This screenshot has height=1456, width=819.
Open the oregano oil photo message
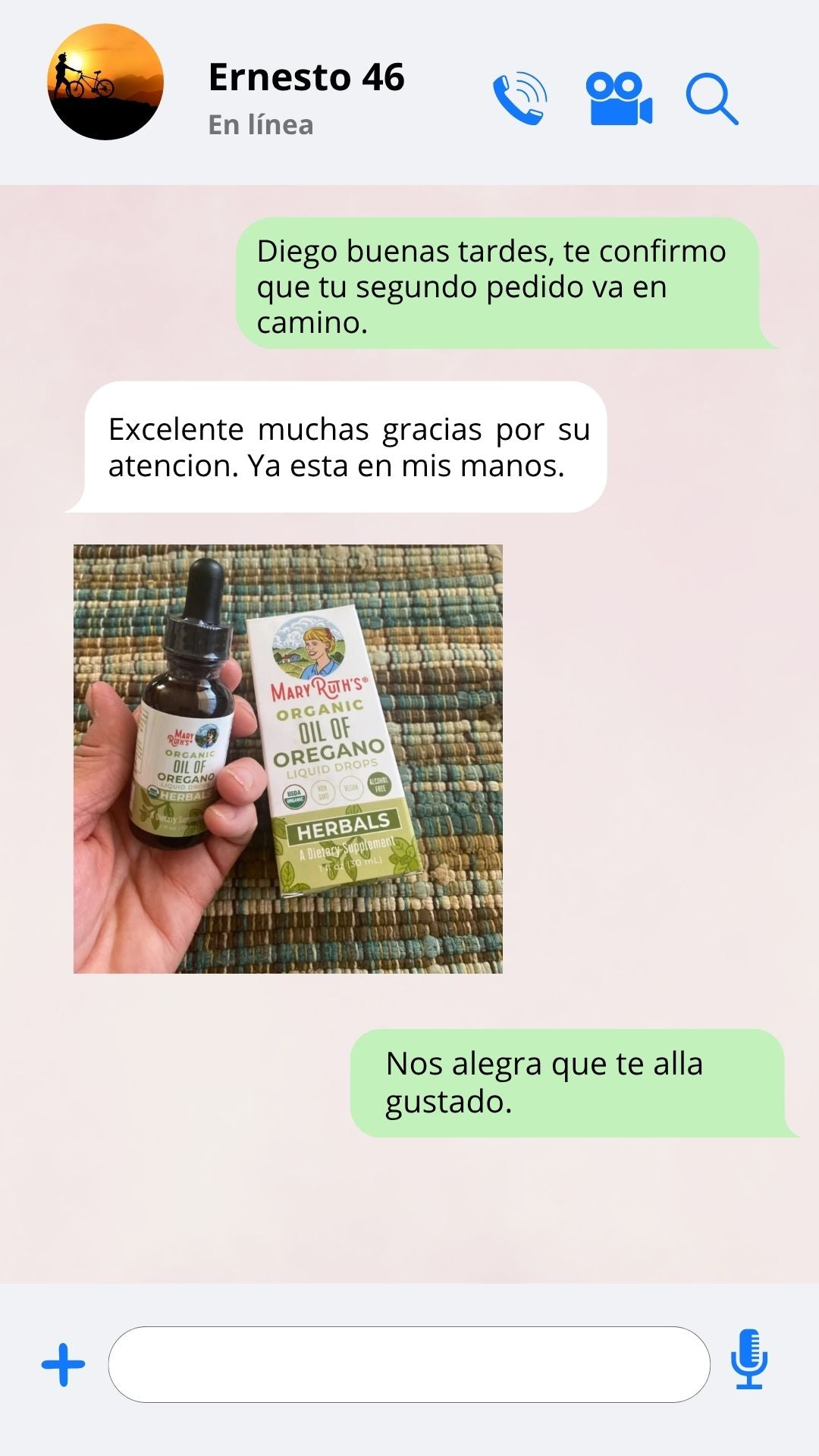coord(287,758)
